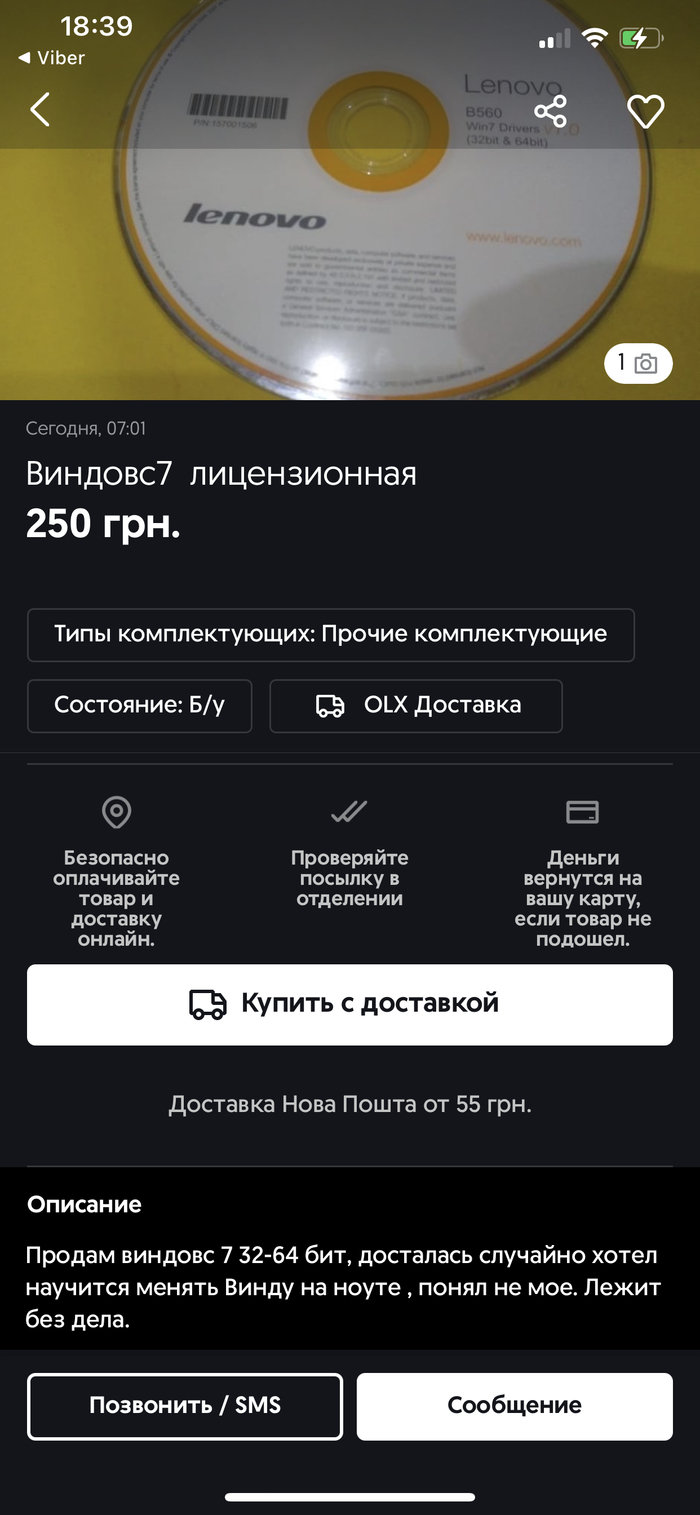The height and width of the screenshot is (1515, 700).
Task: Select the "Состояние: Б/у" chip
Action: (139, 705)
